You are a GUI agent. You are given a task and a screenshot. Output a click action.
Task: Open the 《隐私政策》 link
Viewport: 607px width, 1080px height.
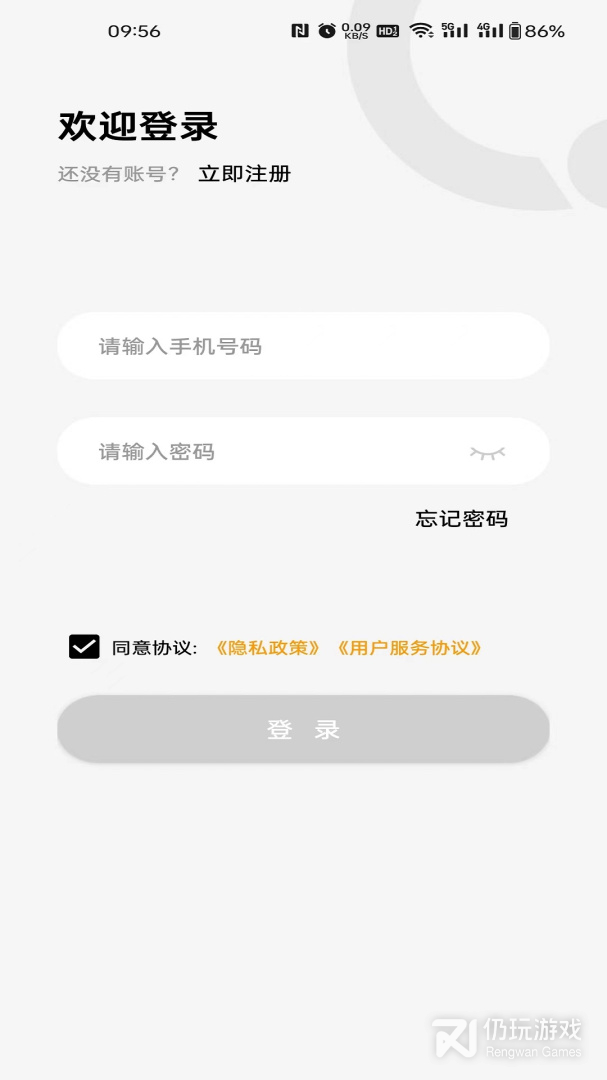coord(267,648)
